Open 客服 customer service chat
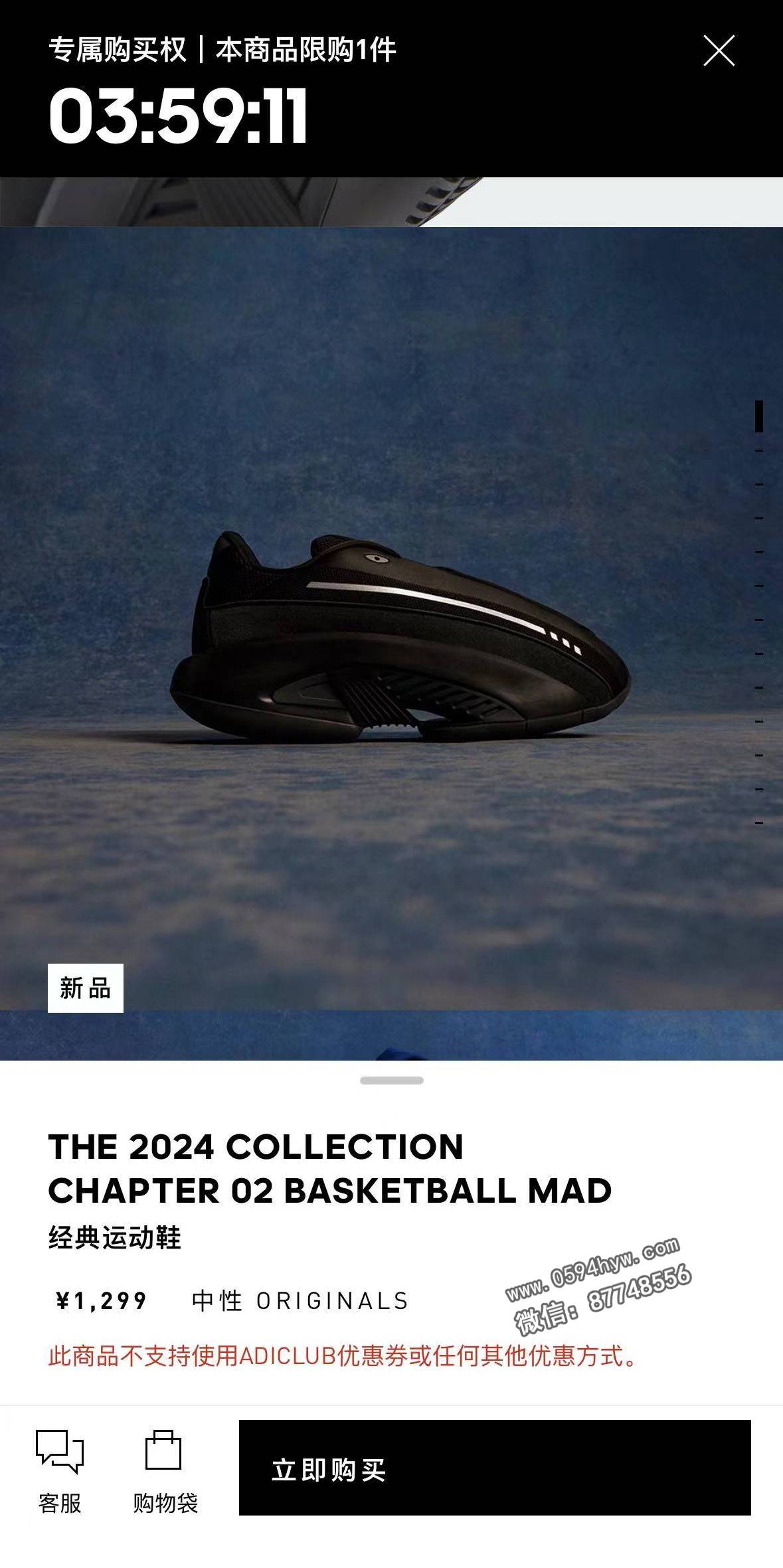This screenshot has height=1568, width=783. click(60, 1471)
